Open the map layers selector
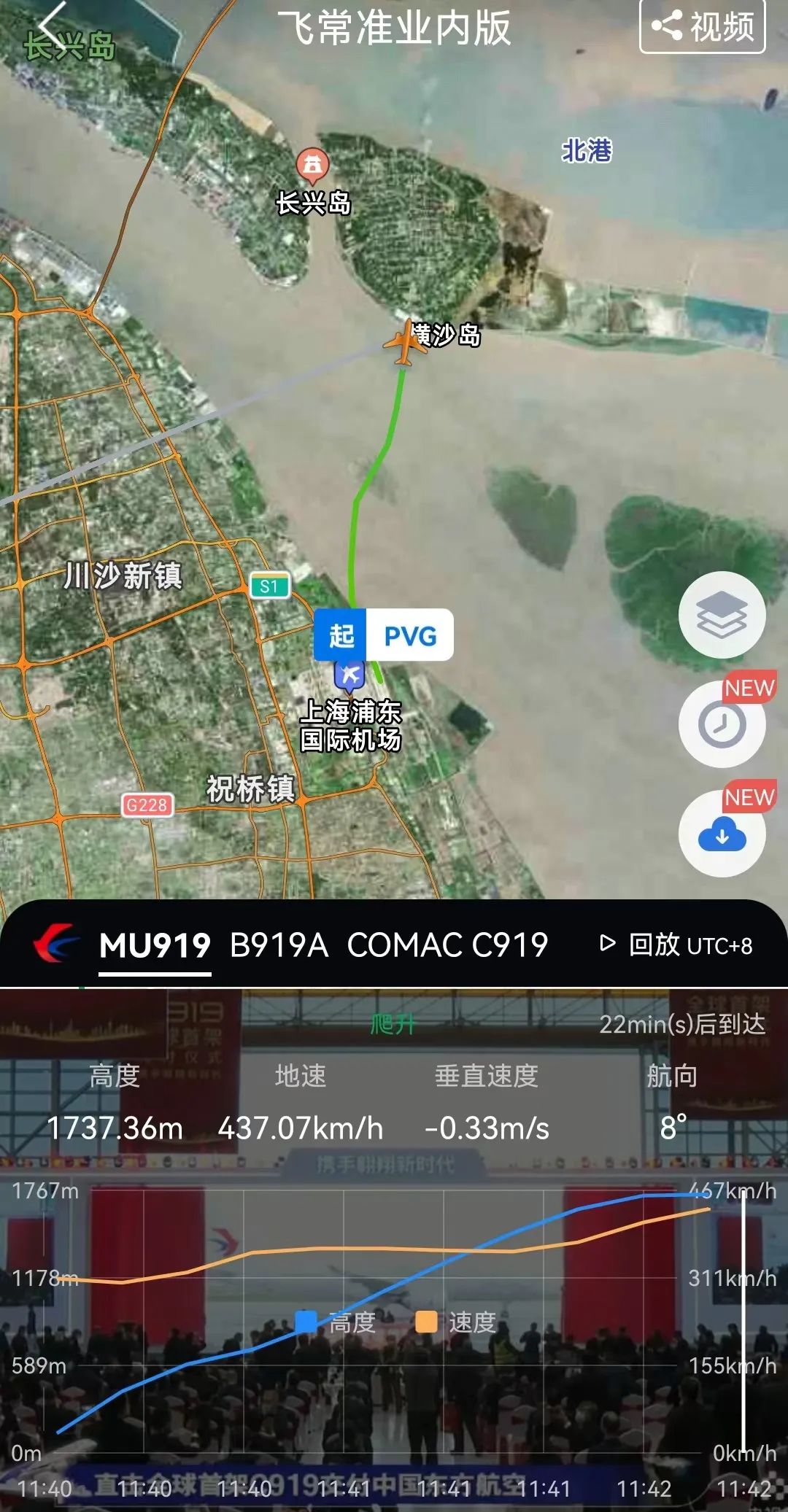788x1512 pixels. [722, 615]
